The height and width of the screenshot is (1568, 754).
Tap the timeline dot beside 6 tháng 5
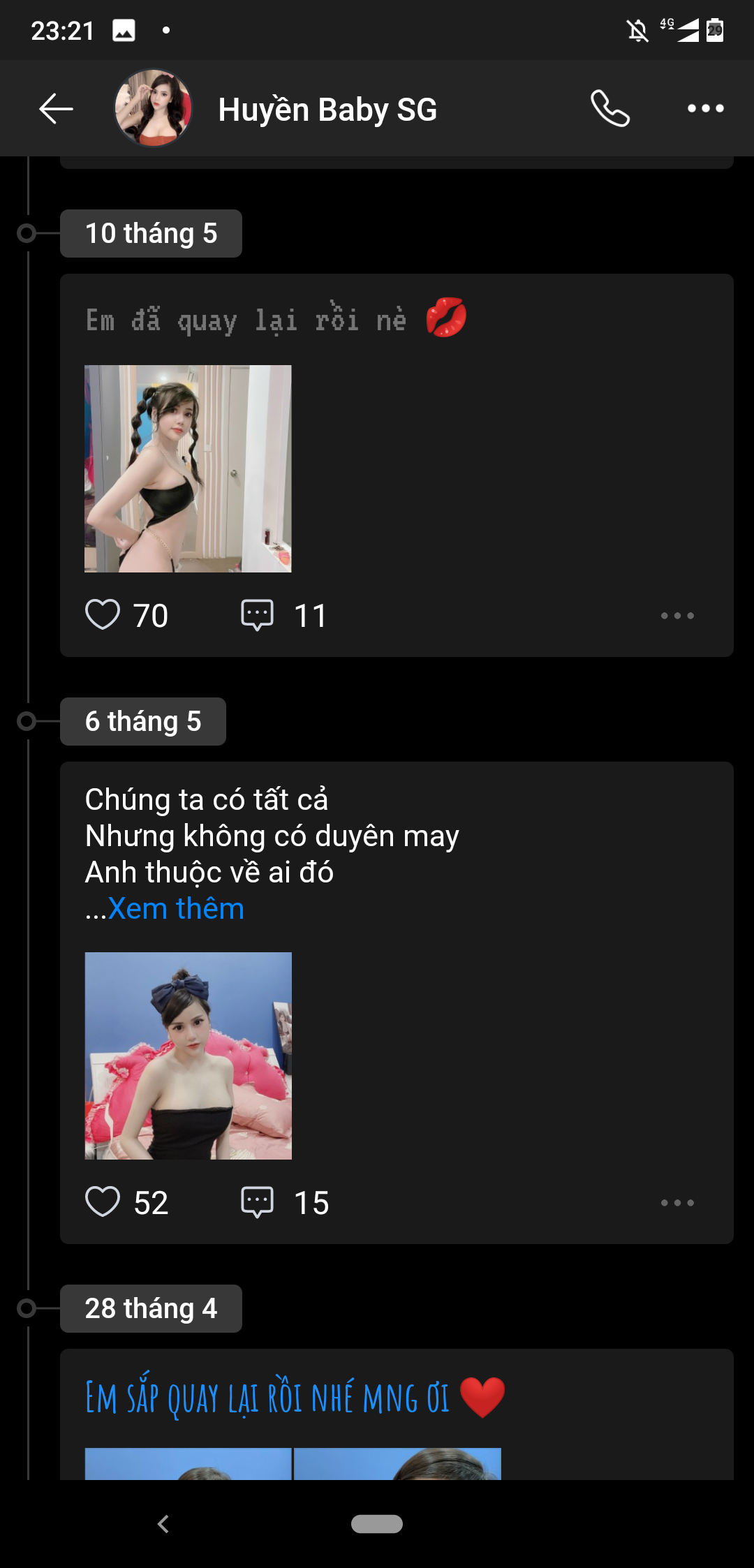[x=28, y=721]
